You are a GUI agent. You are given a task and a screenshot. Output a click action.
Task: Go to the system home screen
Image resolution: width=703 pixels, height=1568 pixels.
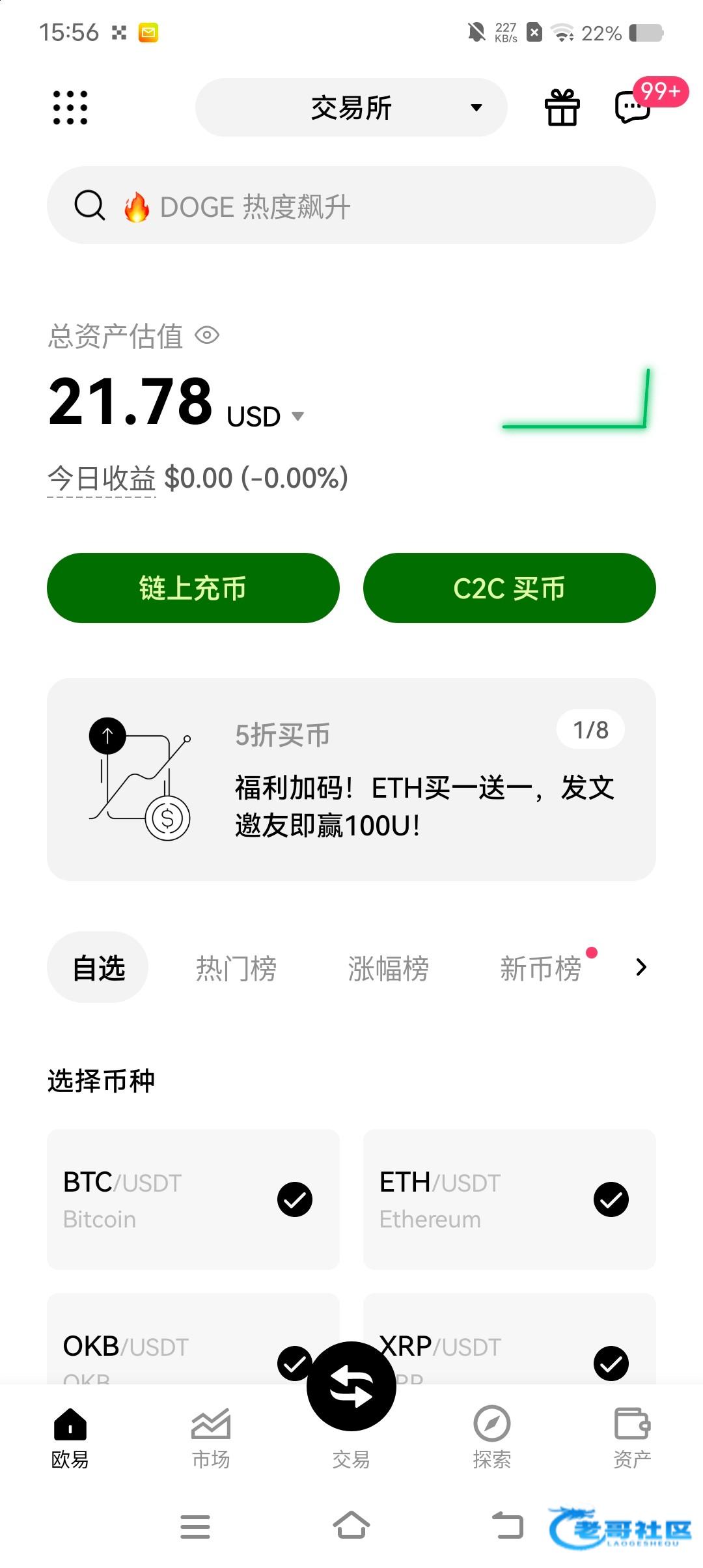pyautogui.click(x=351, y=1525)
